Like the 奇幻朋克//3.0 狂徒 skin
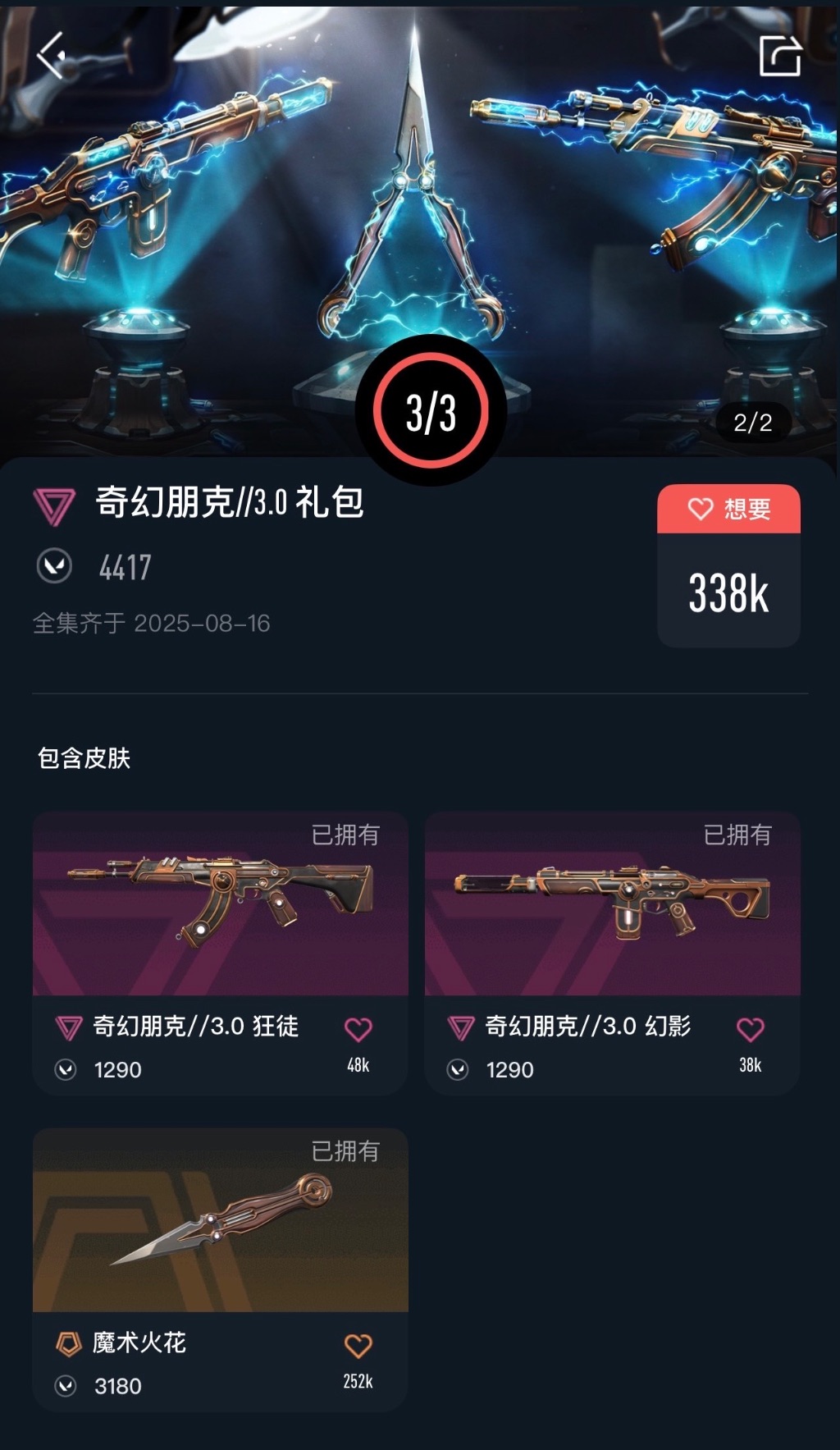840x1450 pixels. point(358,1029)
